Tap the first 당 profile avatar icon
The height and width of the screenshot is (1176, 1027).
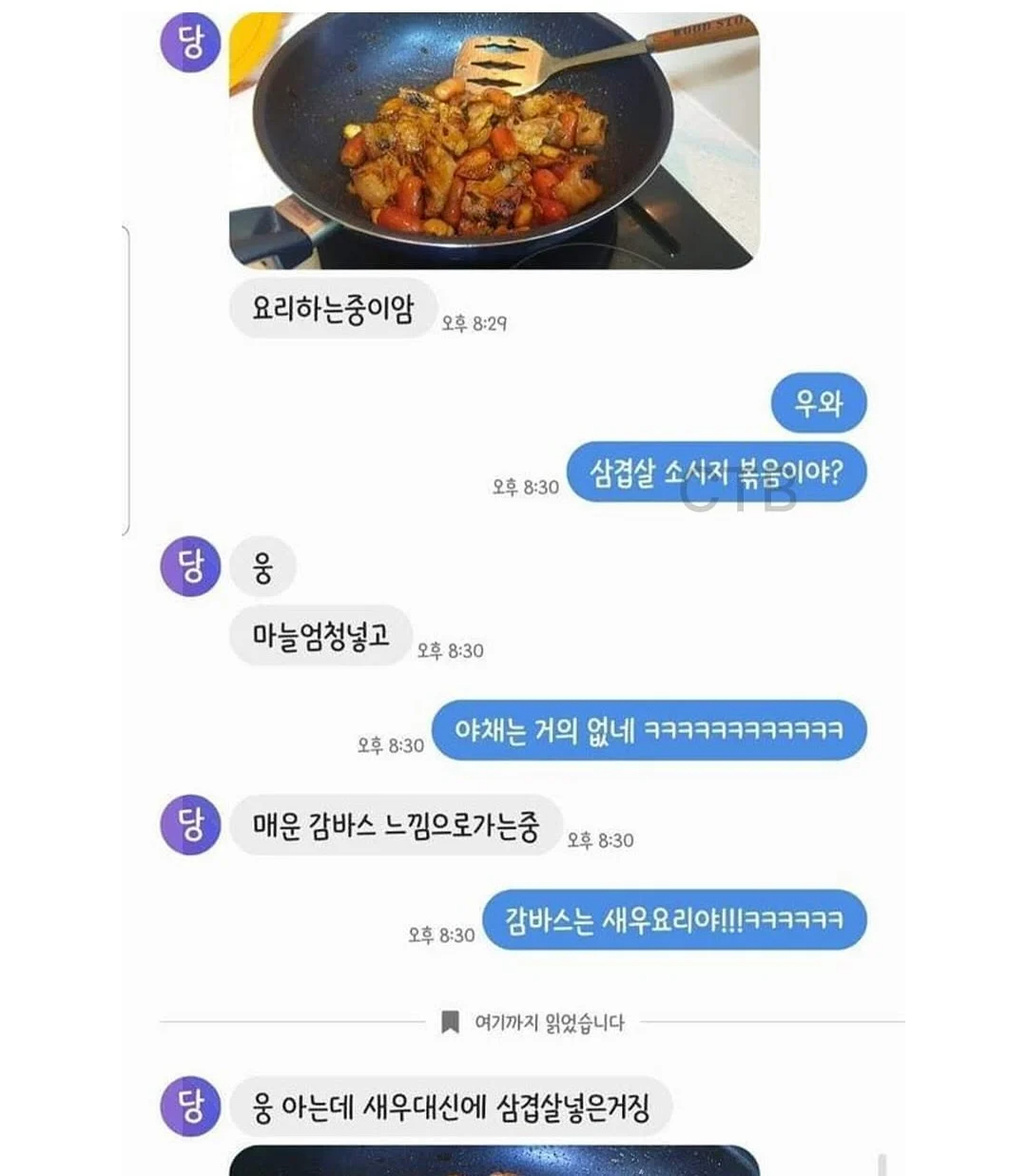[190, 40]
